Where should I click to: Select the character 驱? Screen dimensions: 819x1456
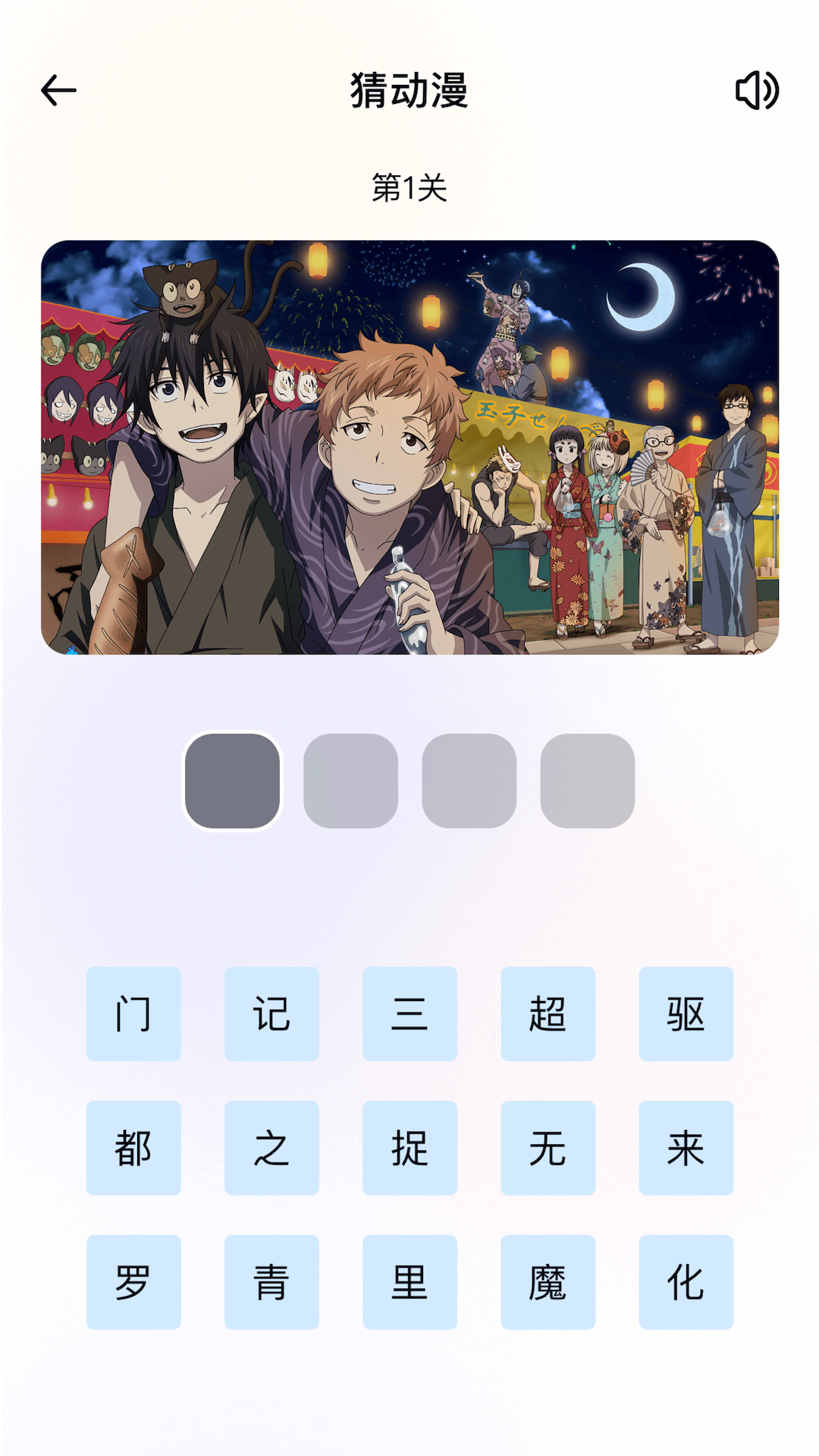point(686,1013)
